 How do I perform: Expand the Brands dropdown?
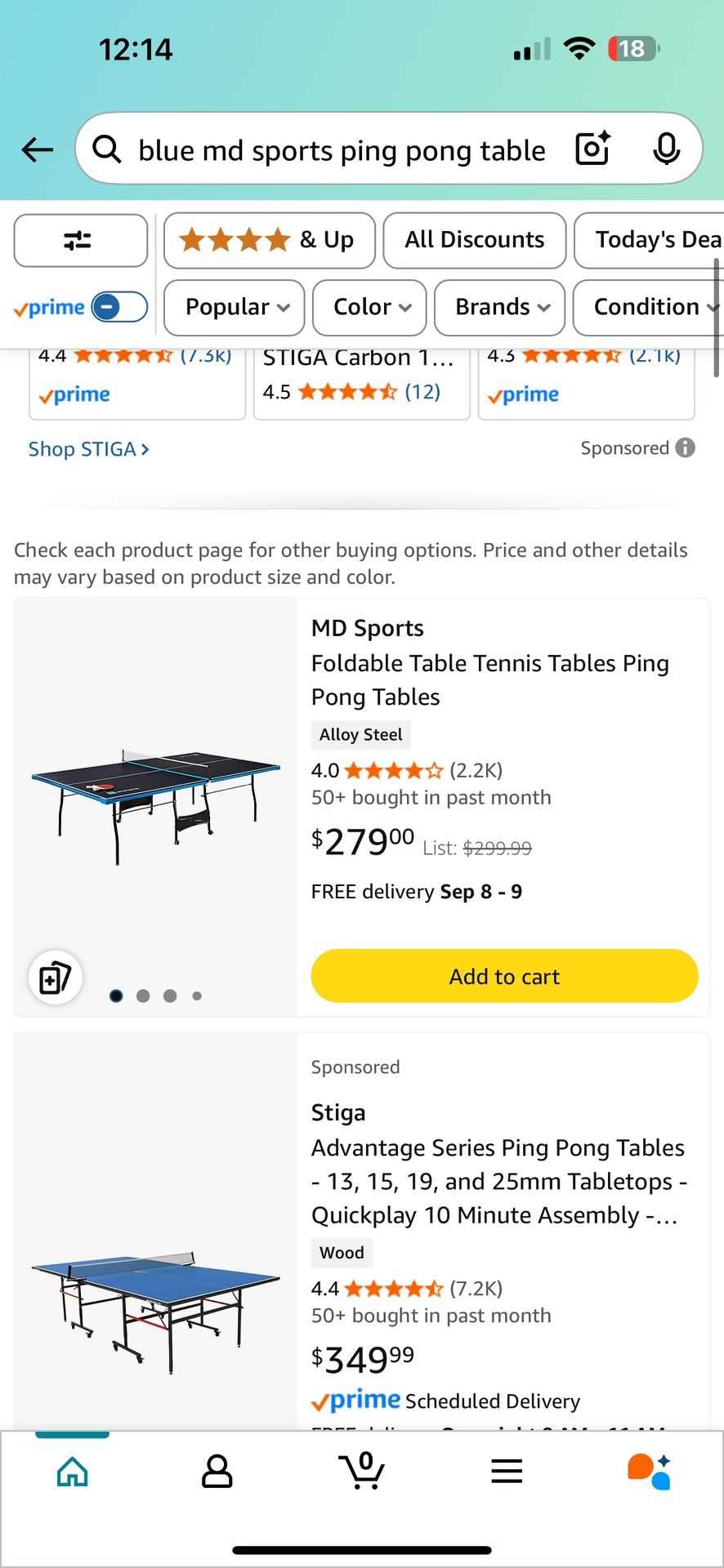pyautogui.click(x=499, y=308)
